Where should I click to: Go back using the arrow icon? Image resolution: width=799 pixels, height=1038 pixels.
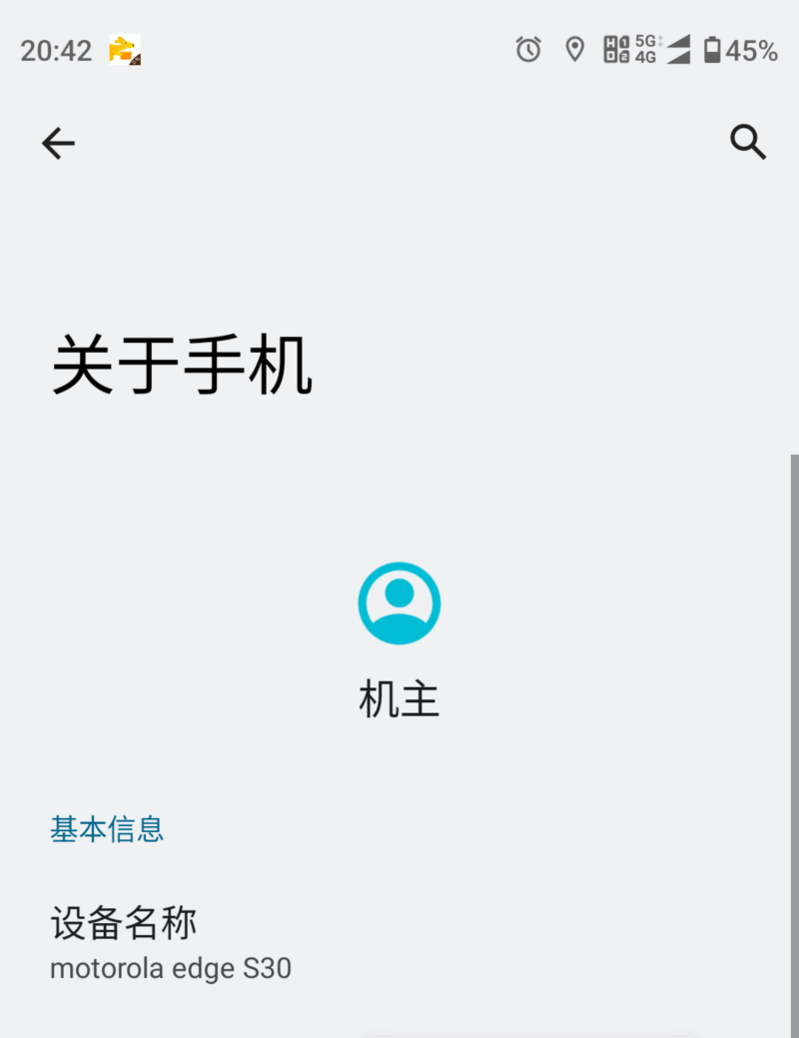[x=58, y=144]
